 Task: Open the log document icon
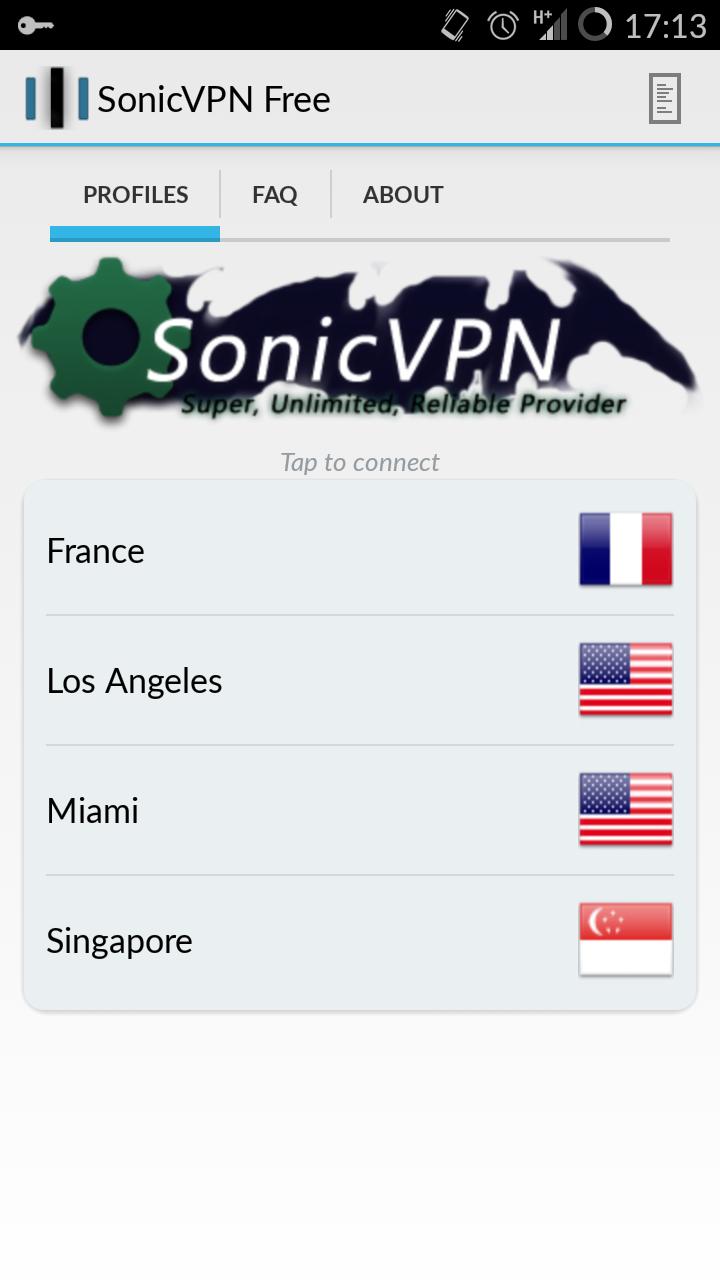665,99
